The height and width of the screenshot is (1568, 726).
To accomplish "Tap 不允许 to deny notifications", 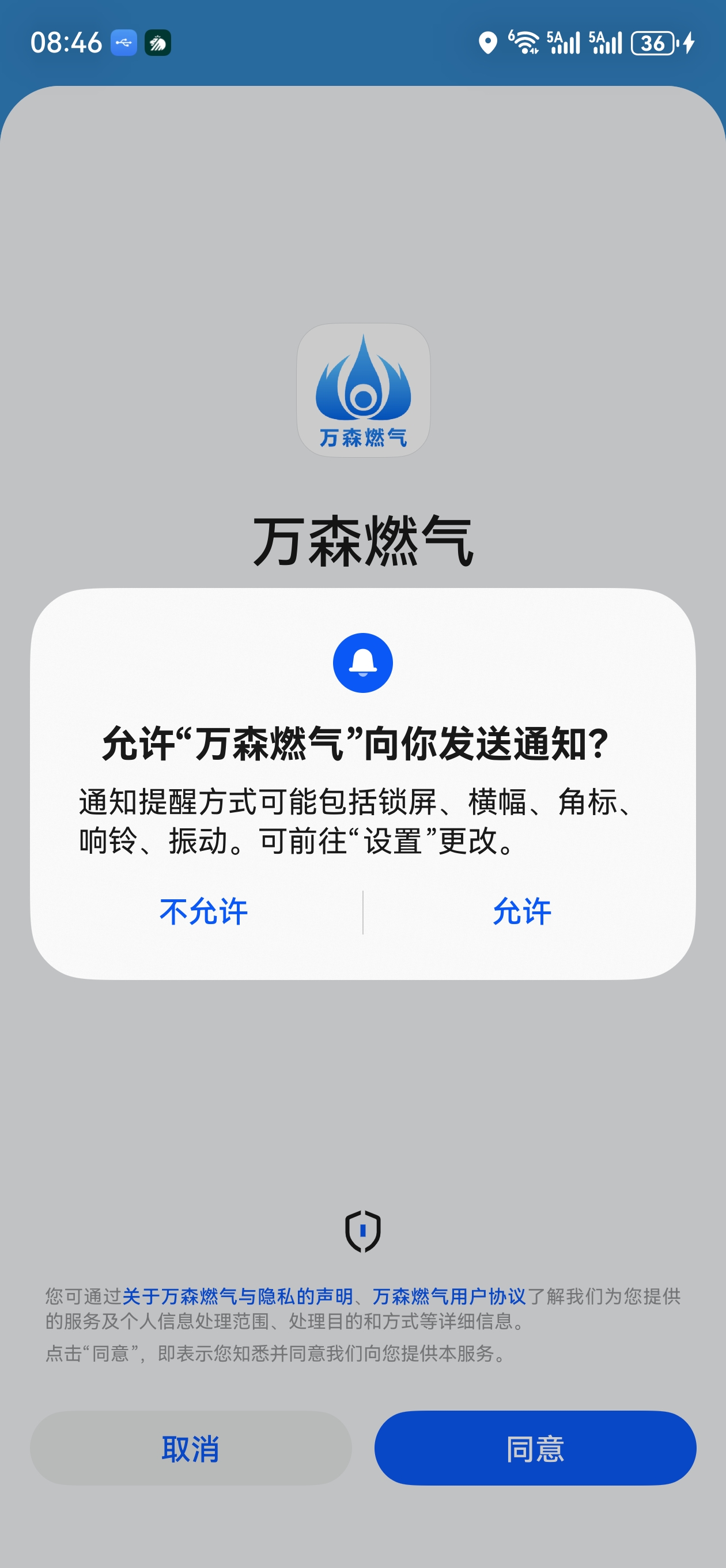I will coord(203,912).
